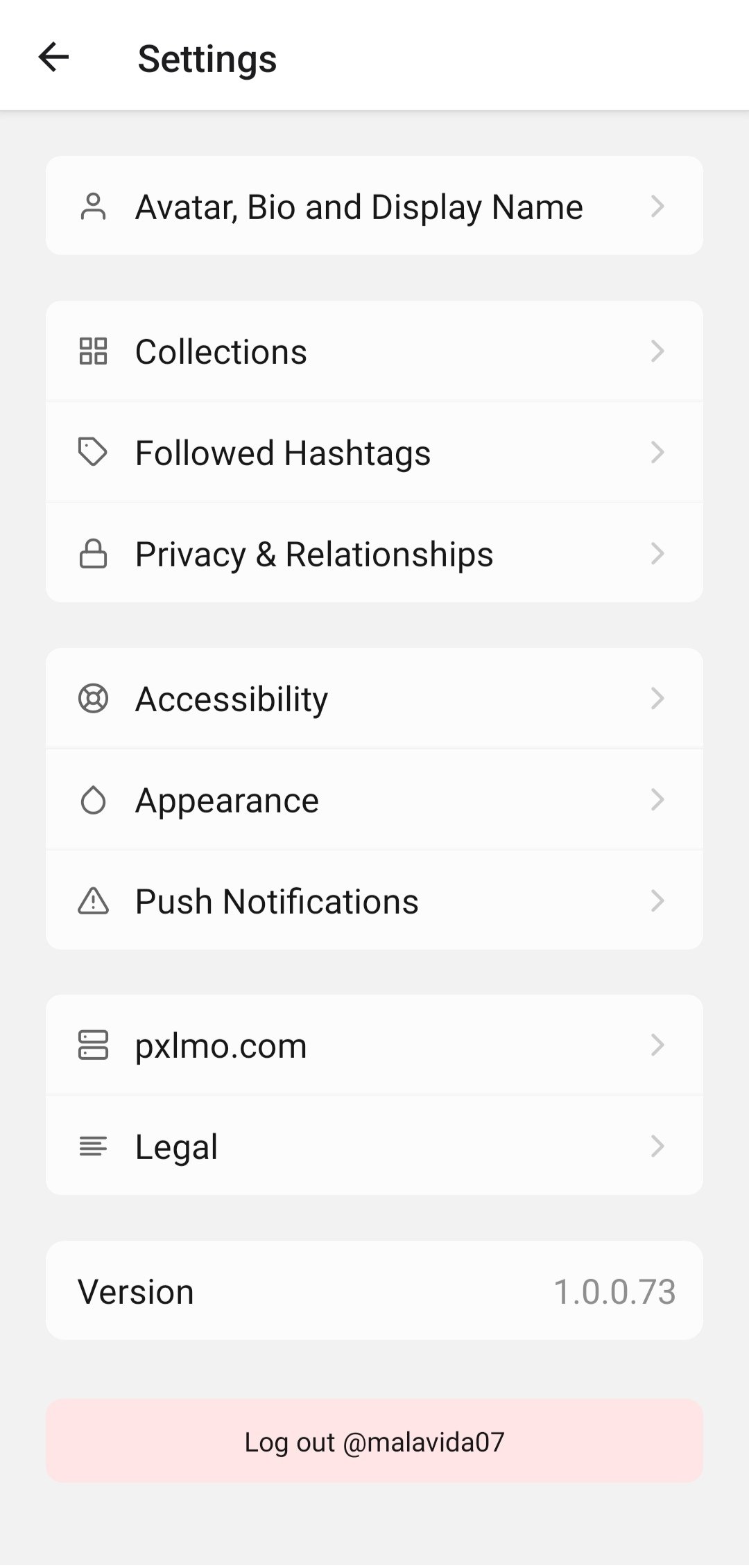View Followed Hashtags
The image size is (749, 1568).
pyautogui.click(x=374, y=453)
